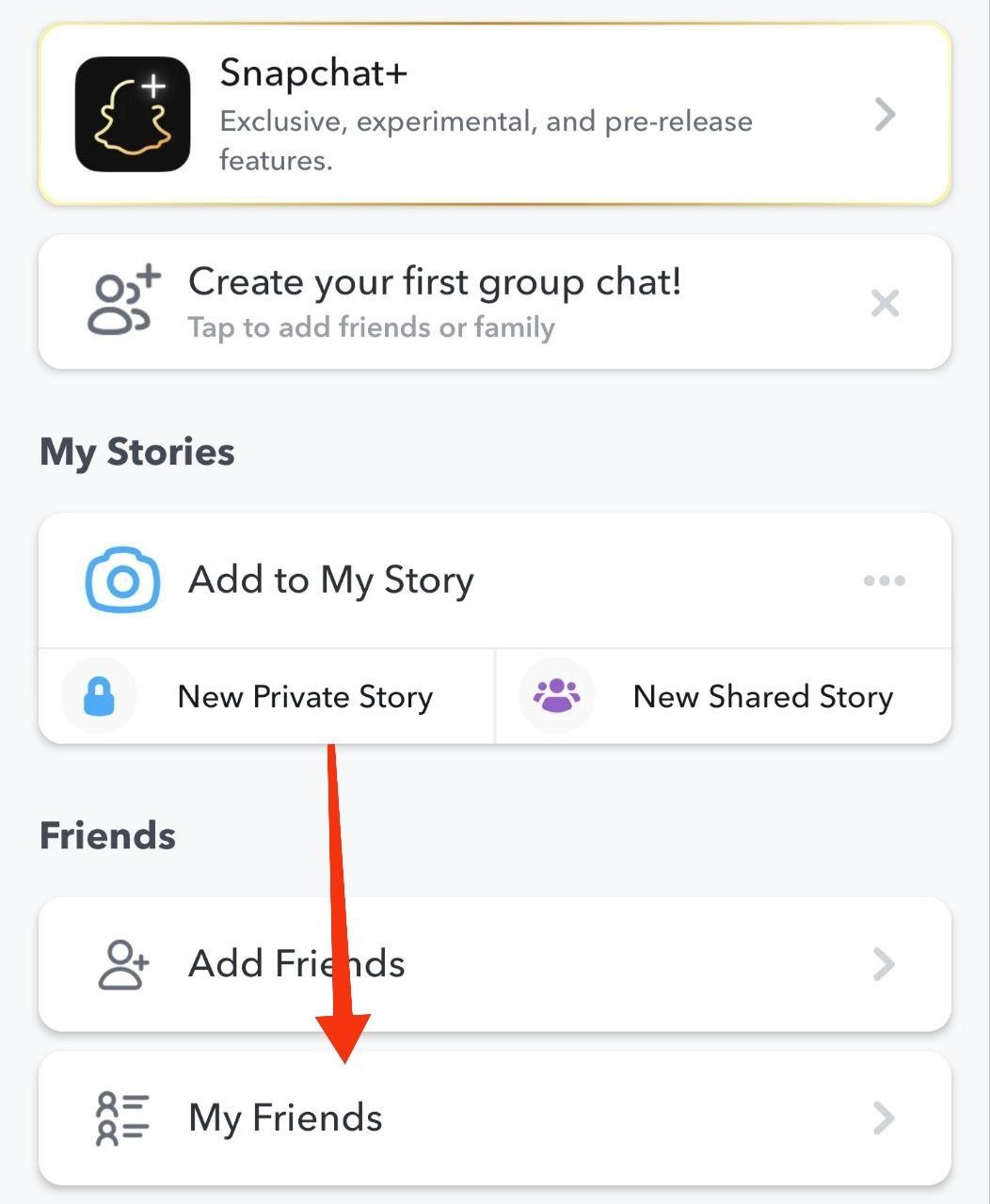Screen dimensions: 990x1204
Task: Tap the Add Friends person-plus icon
Action: 120,963
